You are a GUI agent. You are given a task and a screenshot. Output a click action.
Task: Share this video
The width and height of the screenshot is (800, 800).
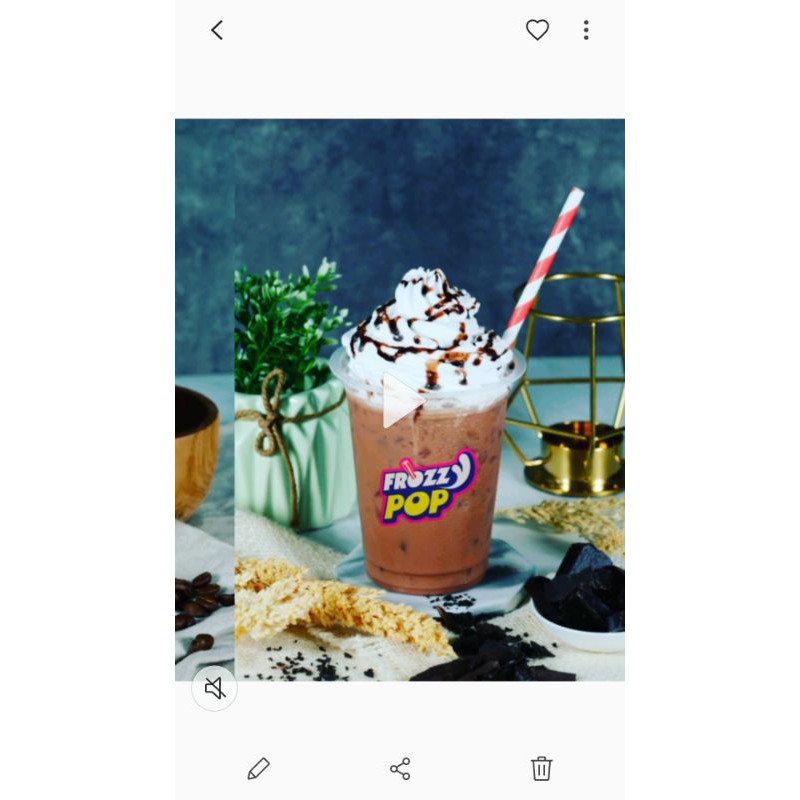[400, 768]
